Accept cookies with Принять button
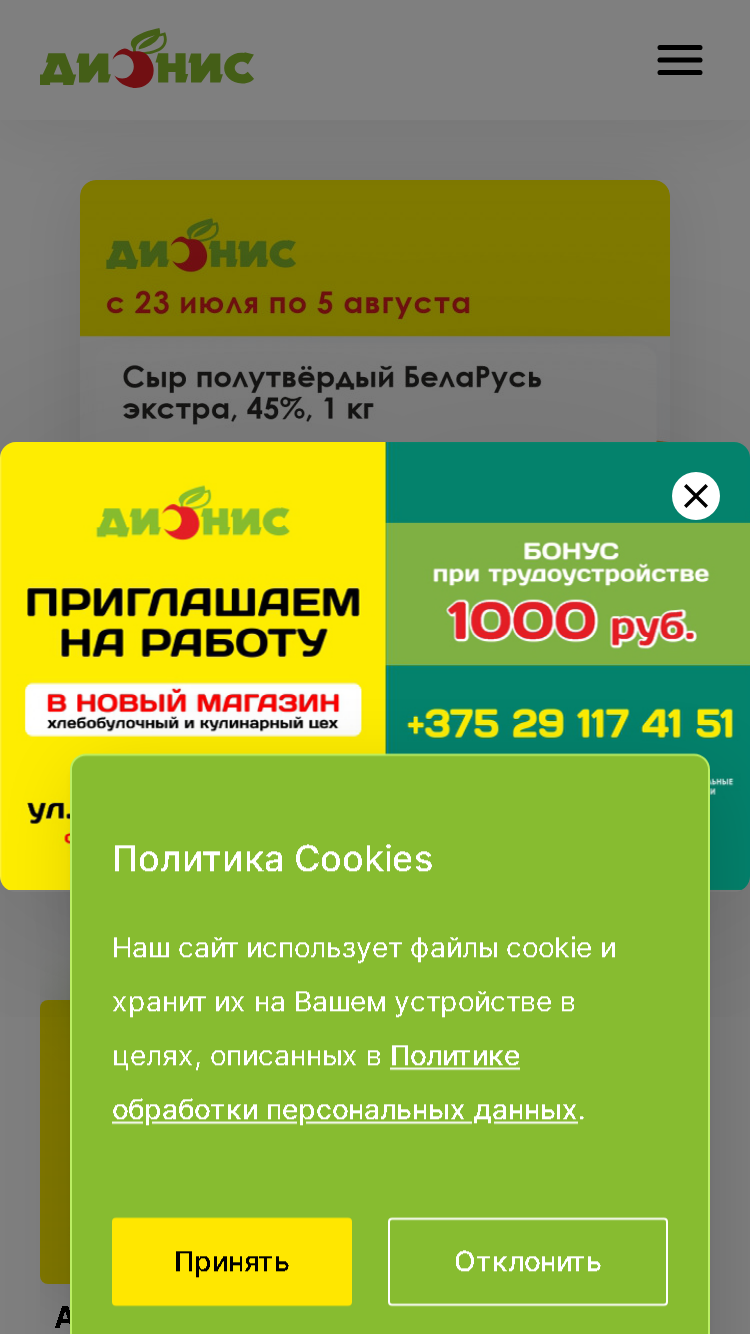This screenshot has height=1334, width=750. coord(232,1261)
